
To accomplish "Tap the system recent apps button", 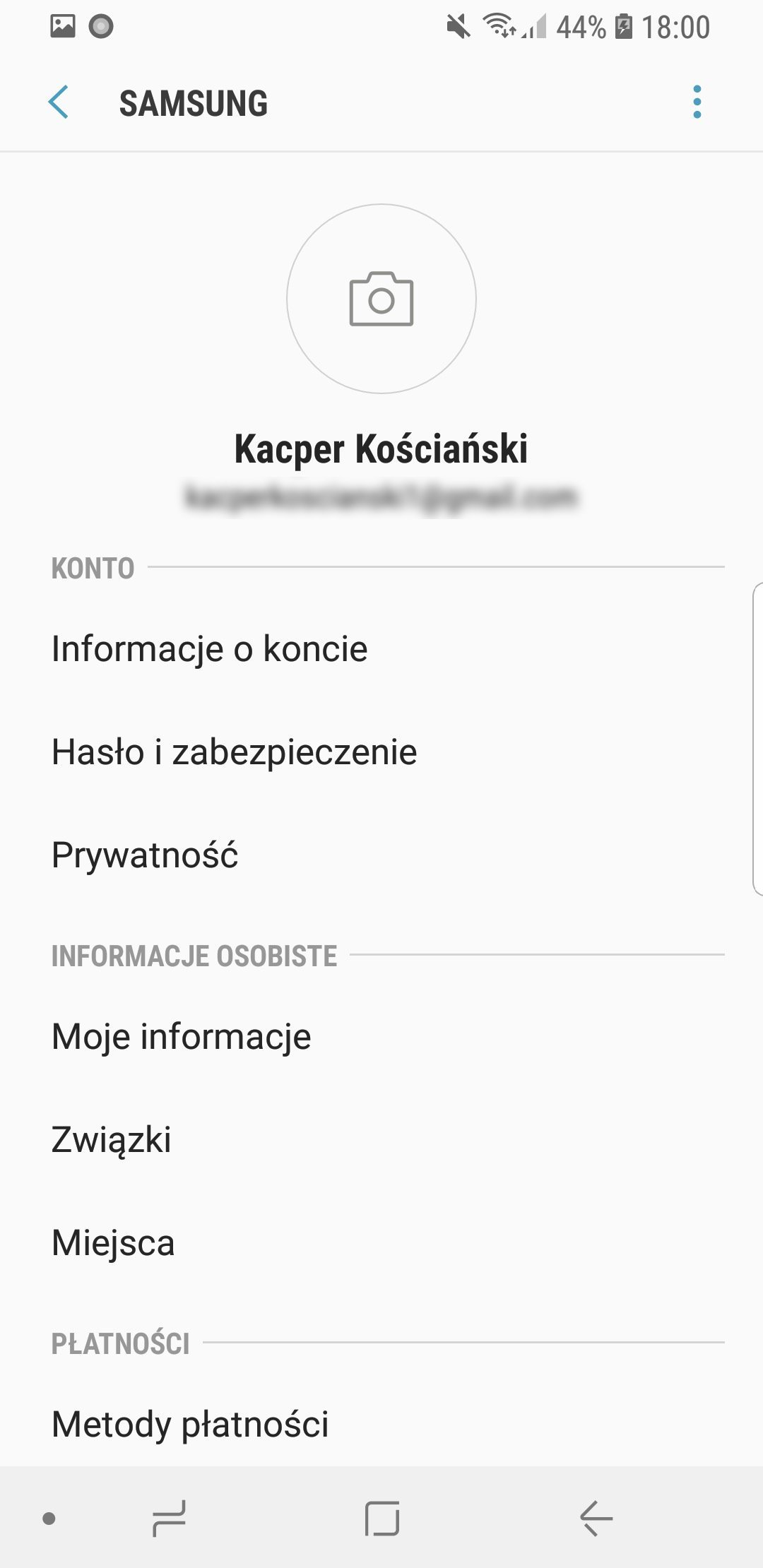I will coord(169,1519).
